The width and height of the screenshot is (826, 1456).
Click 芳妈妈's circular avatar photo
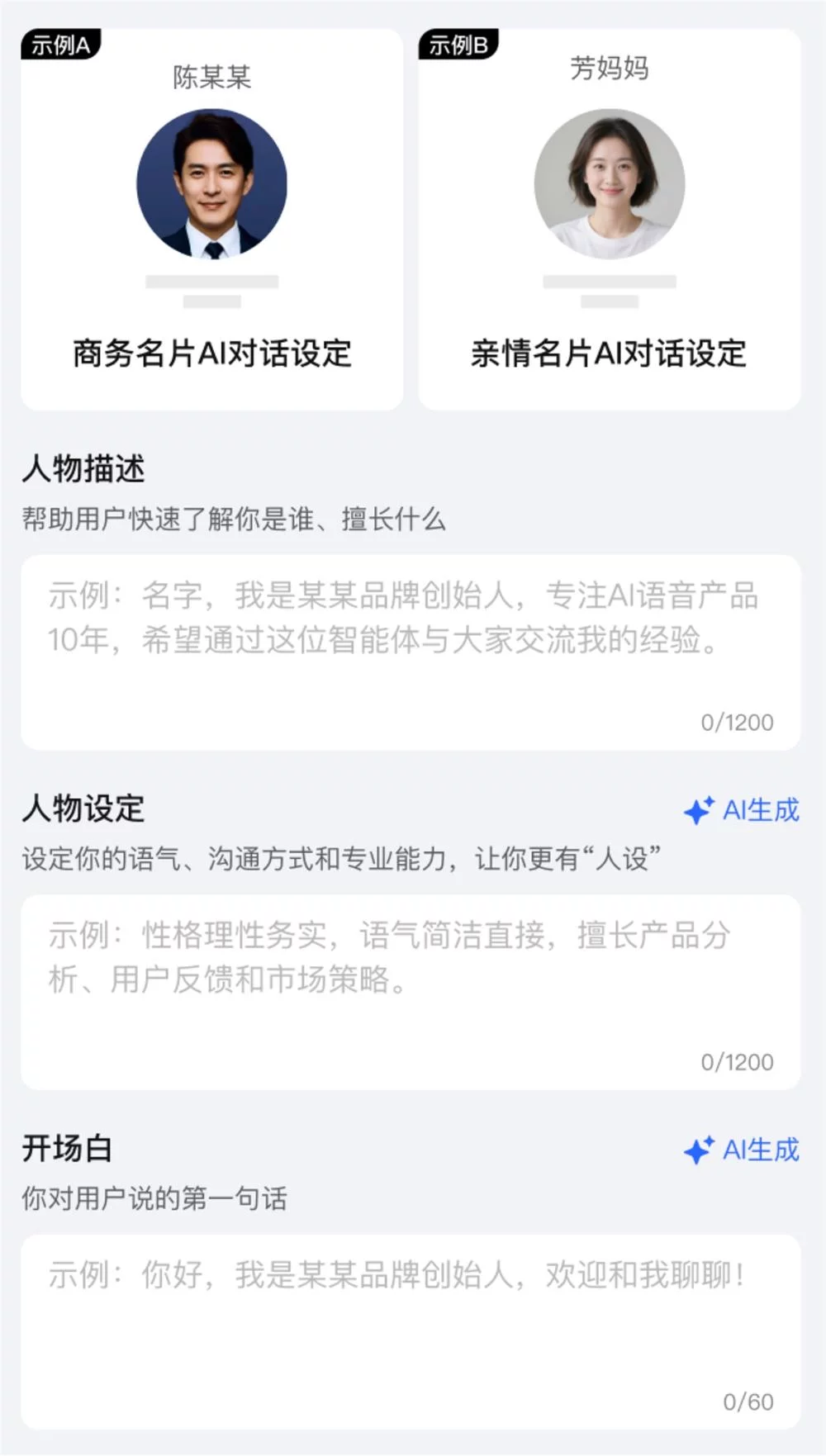608,183
